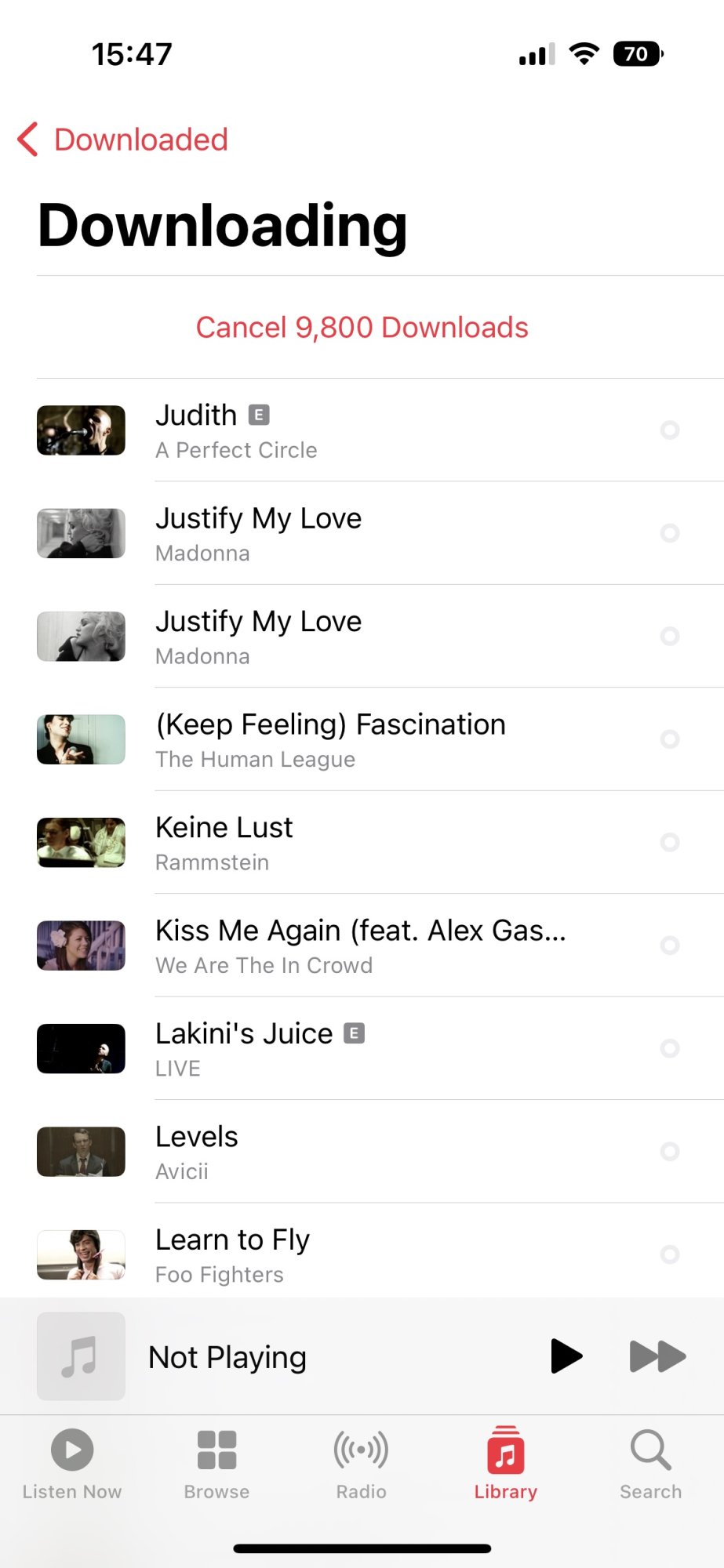Go to the Search tab
This screenshot has height=1568, width=724.
pos(650,1464)
